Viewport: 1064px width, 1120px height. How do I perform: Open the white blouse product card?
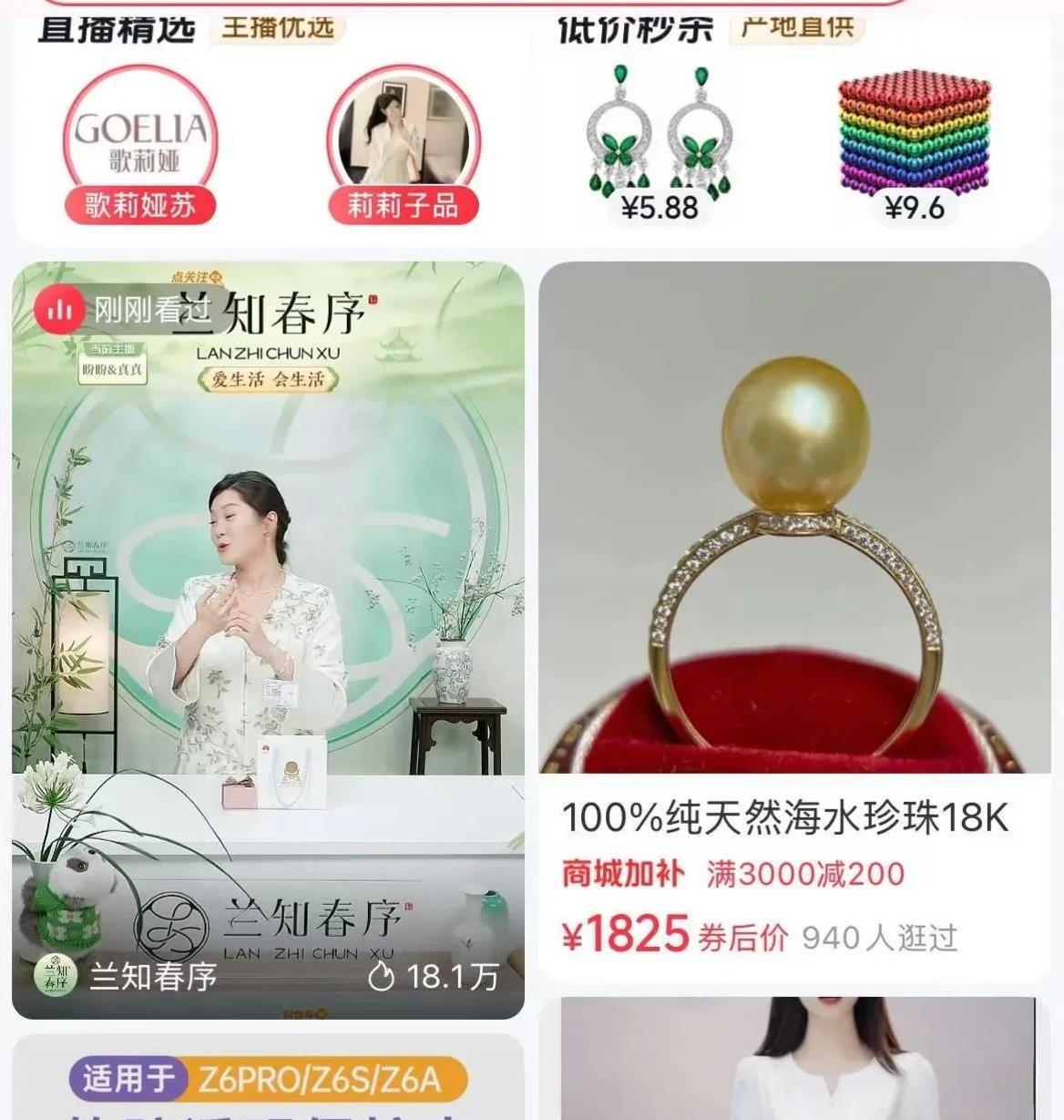pos(794,1062)
